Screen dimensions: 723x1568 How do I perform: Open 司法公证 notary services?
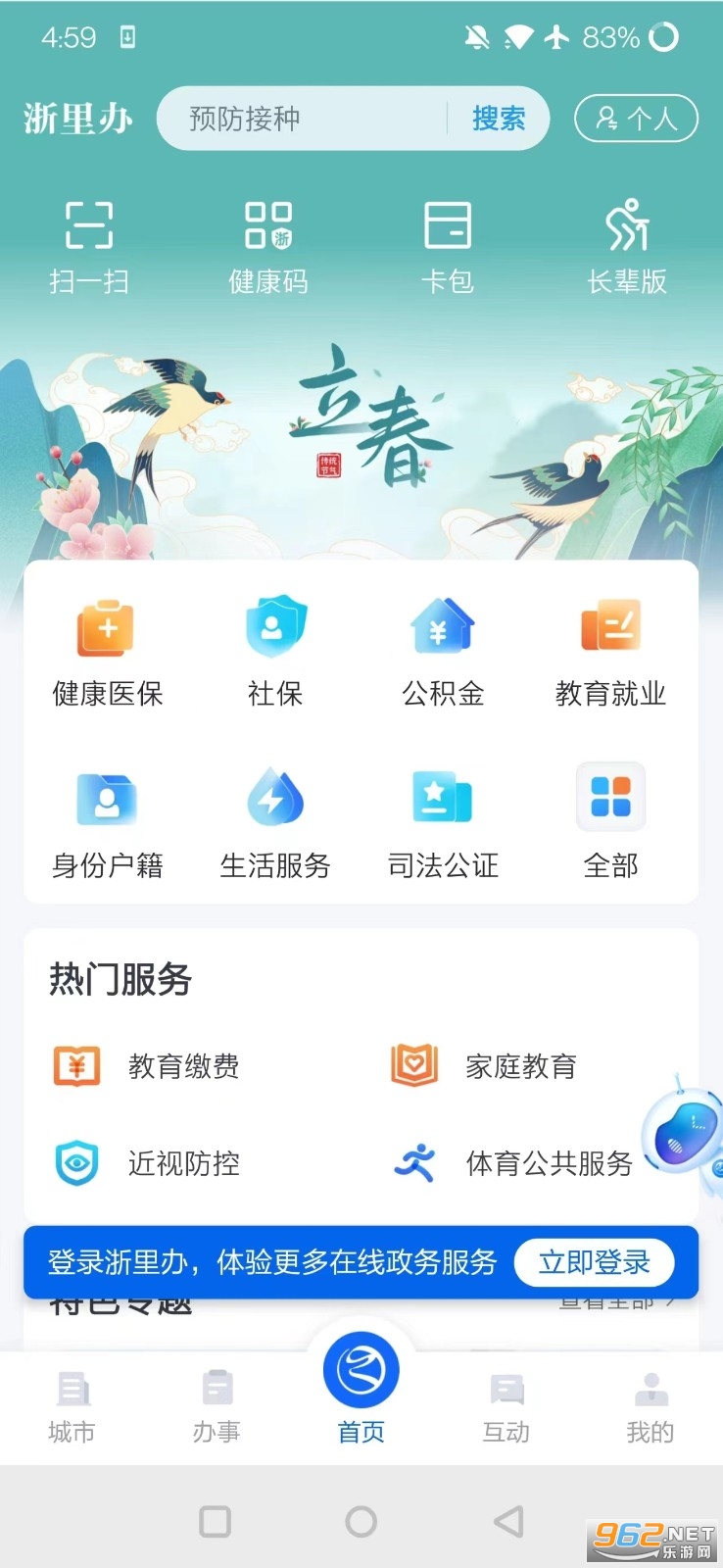click(x=442, y=823)
